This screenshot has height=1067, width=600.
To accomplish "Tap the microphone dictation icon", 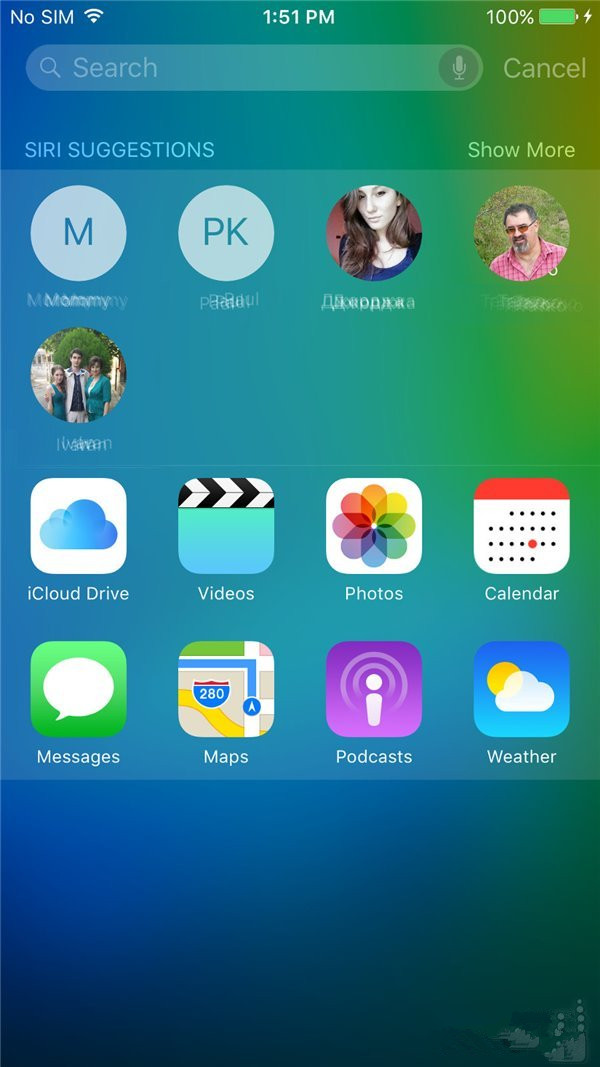I will coord(459,68).
